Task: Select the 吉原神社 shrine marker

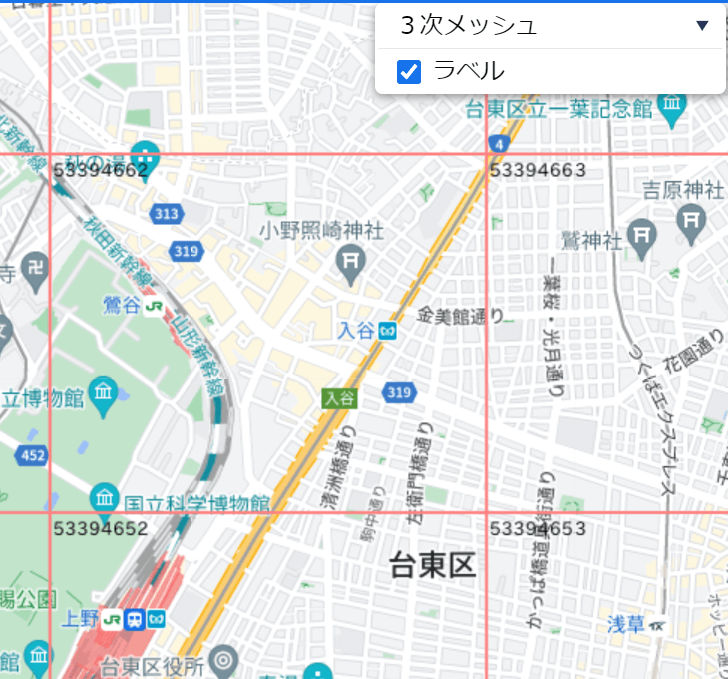Action: point(691,218)
